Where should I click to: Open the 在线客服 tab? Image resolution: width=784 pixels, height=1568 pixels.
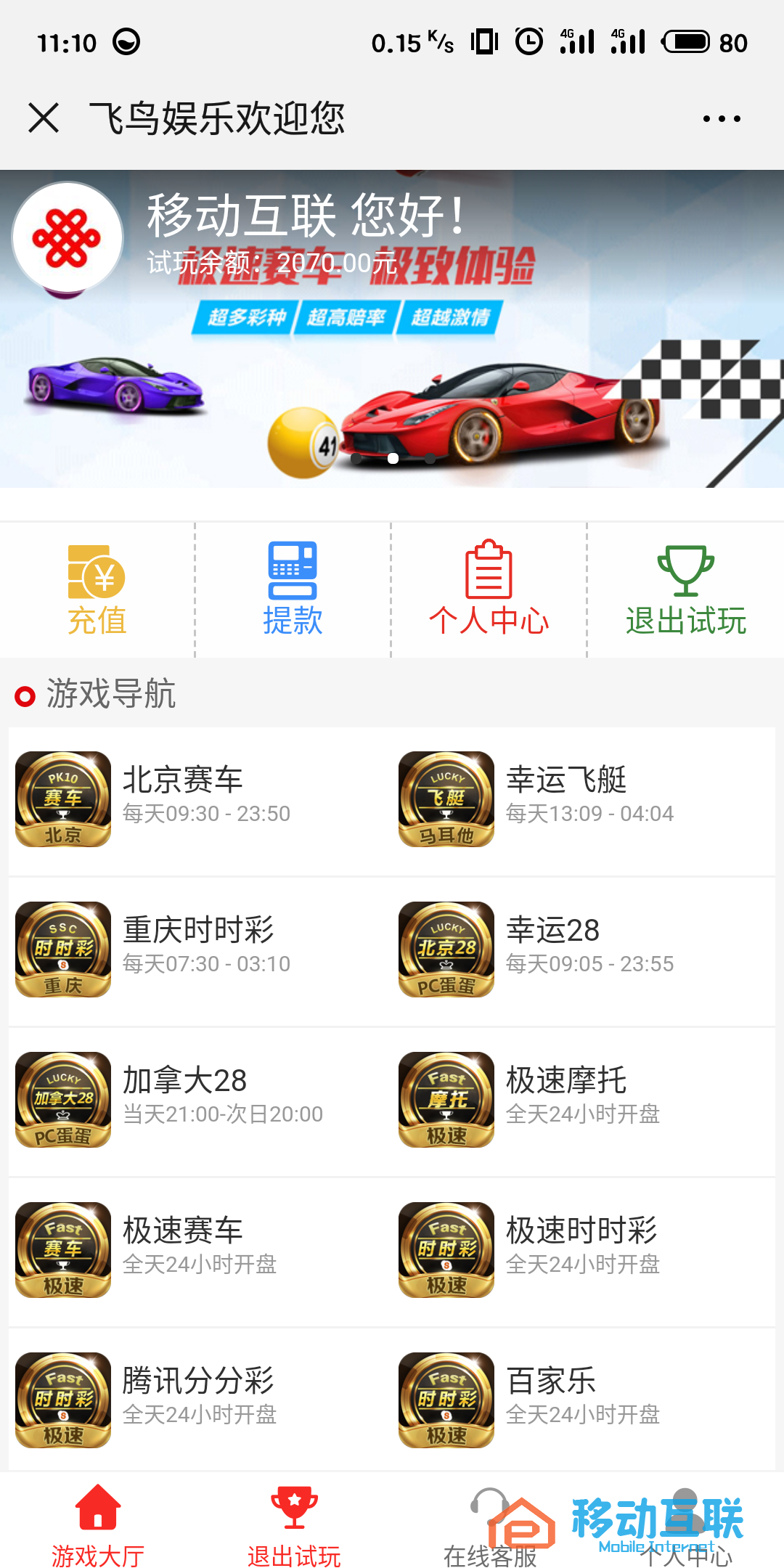pyautogui.click(x=490, y=1524)
